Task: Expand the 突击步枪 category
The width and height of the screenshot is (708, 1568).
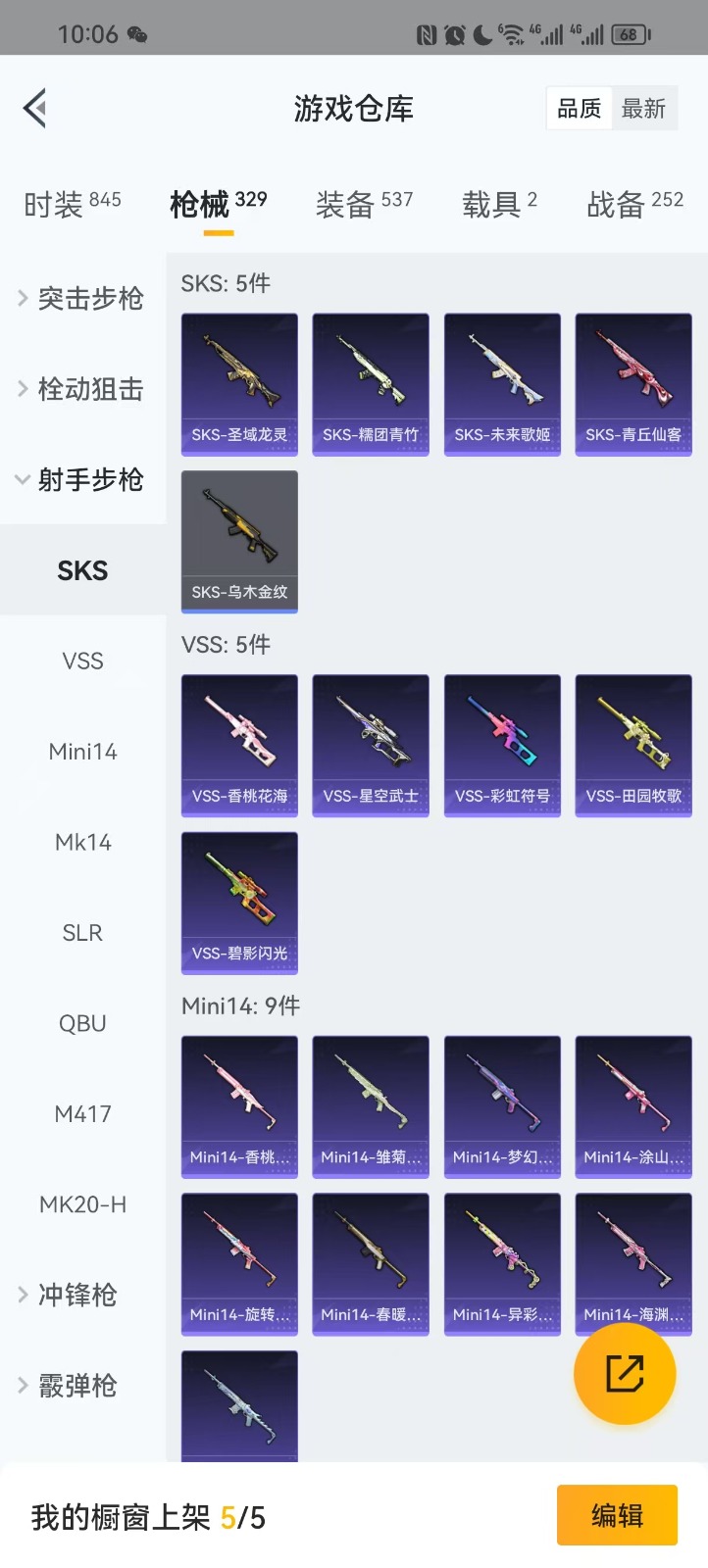Action: click(x=83, y=298)
